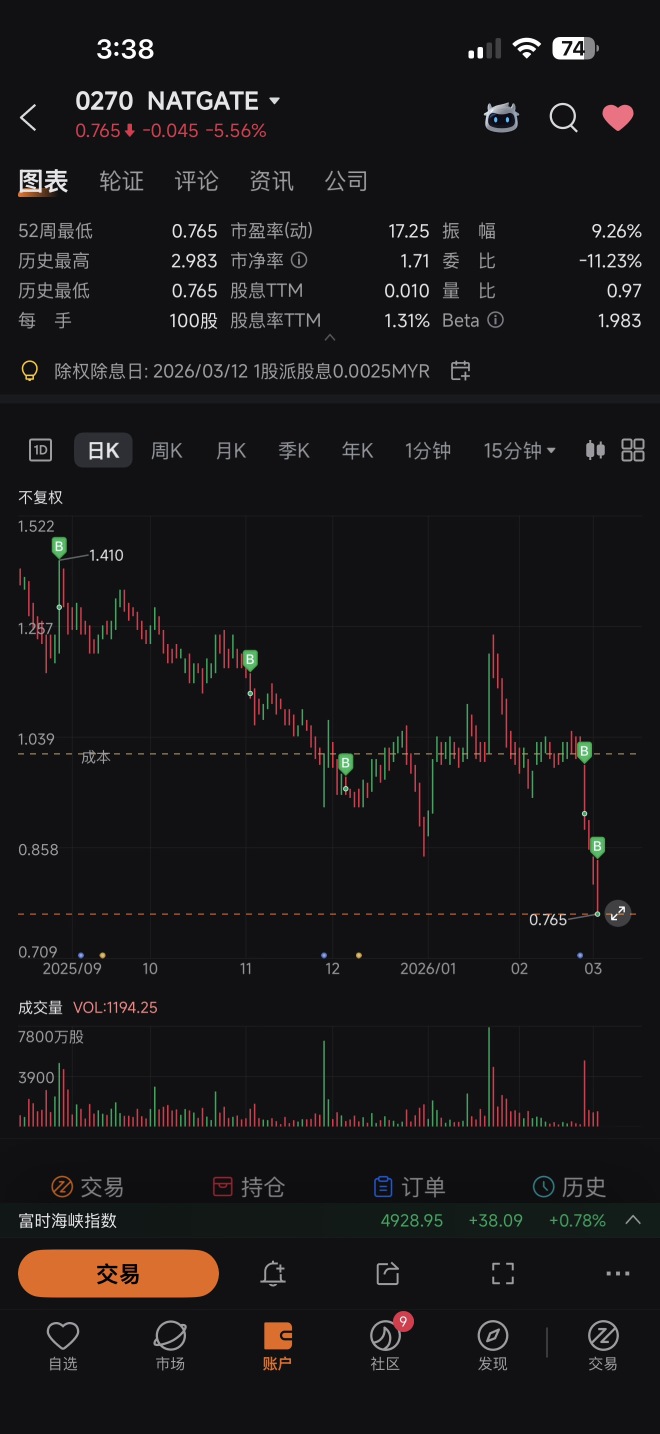Select the 月K monthly chart
The height and width of the screenshot is (1434, 660).
coord(231,450)
